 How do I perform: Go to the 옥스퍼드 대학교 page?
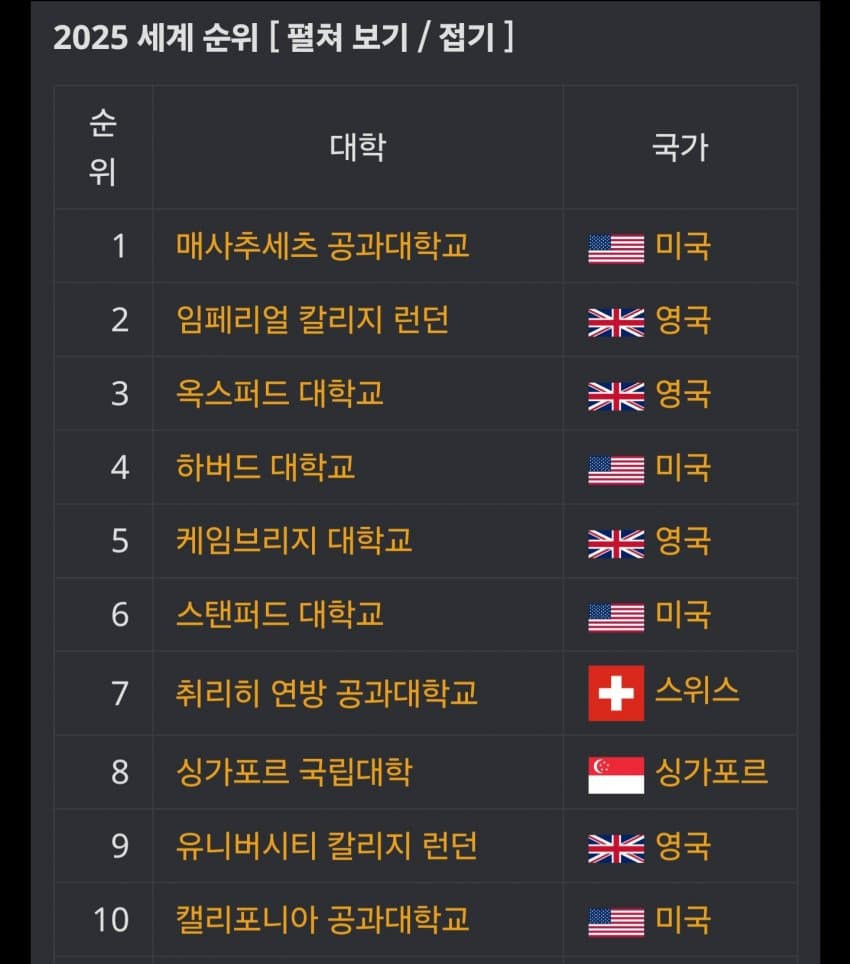[279, 394]
